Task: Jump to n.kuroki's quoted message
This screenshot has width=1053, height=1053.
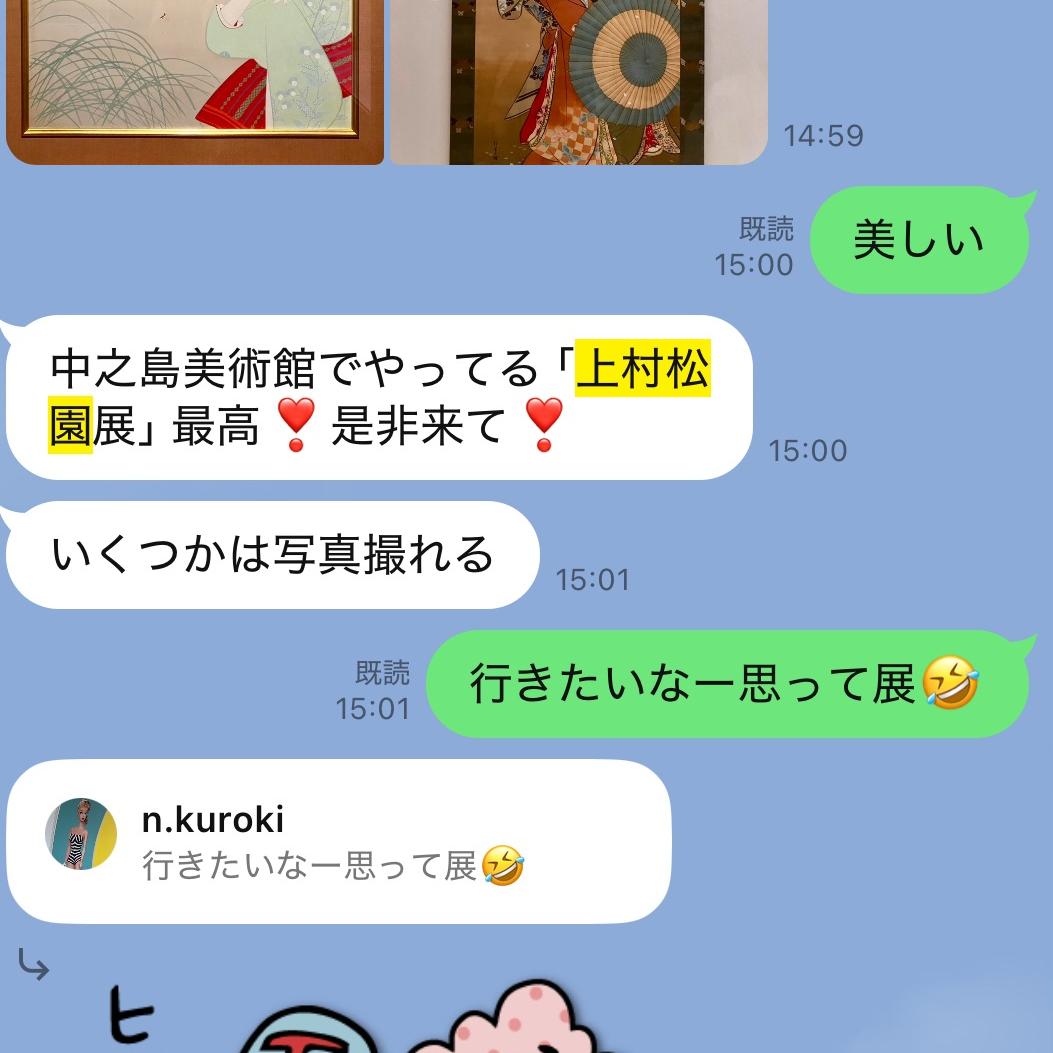Action: pos(338,842)
